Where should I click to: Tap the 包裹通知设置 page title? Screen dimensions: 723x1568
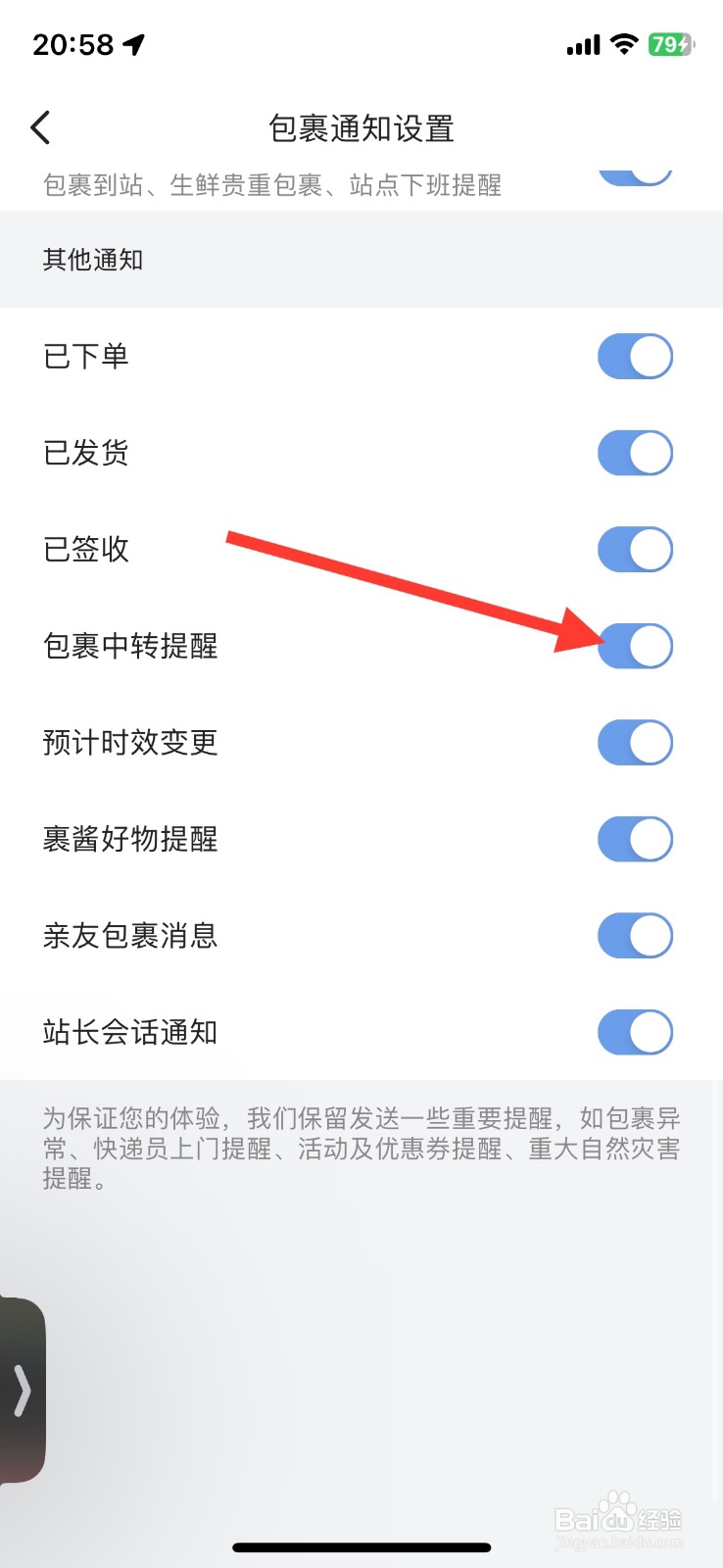(361, 127)
